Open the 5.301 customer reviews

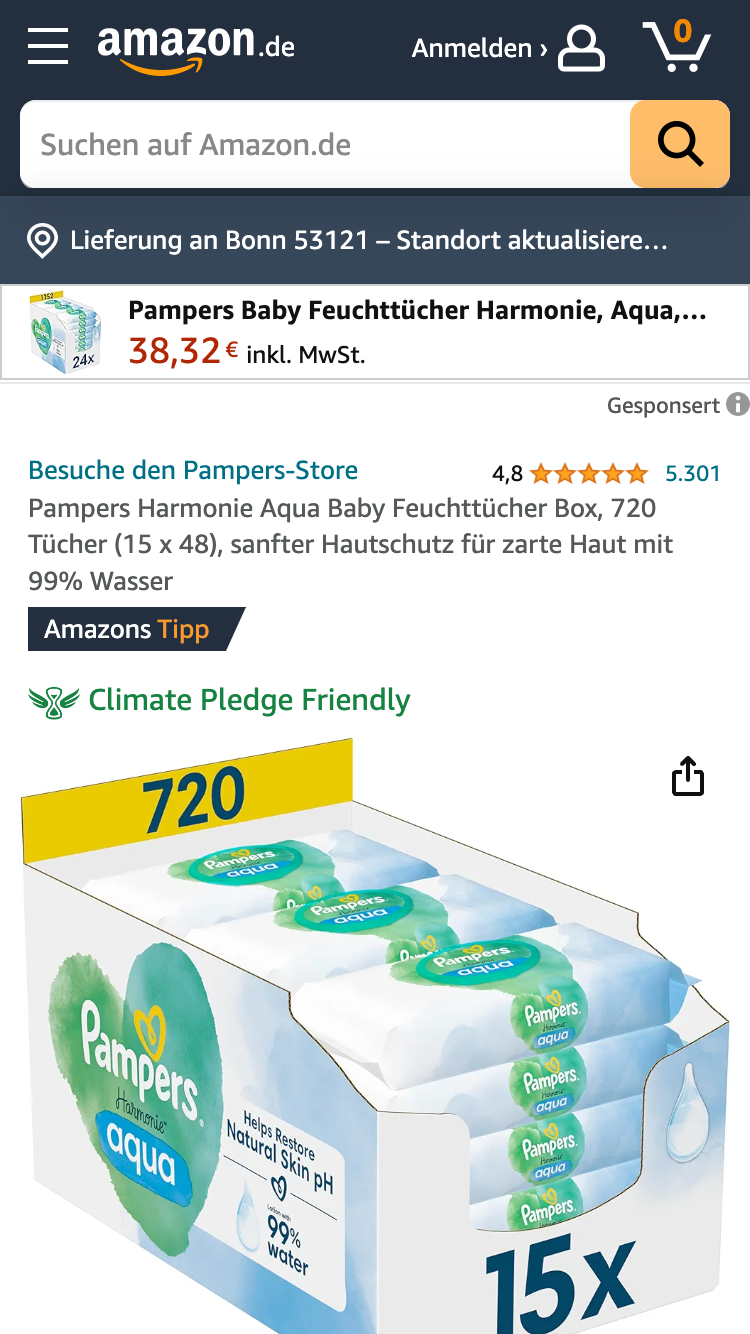coord(692,473)
